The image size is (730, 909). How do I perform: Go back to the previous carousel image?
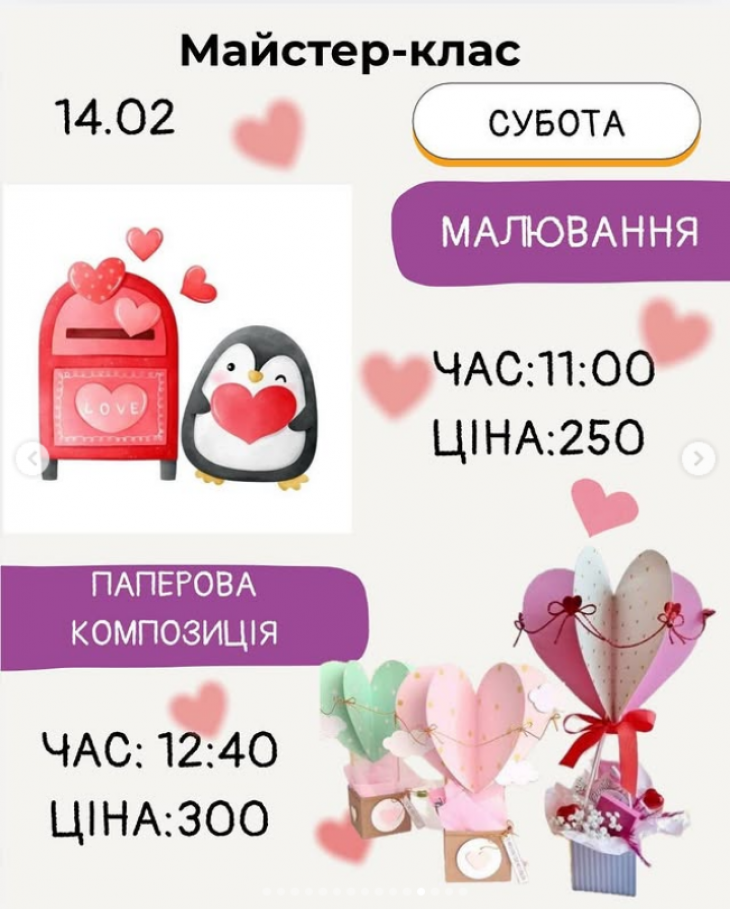pyautogui.click(x=32, y=459)
